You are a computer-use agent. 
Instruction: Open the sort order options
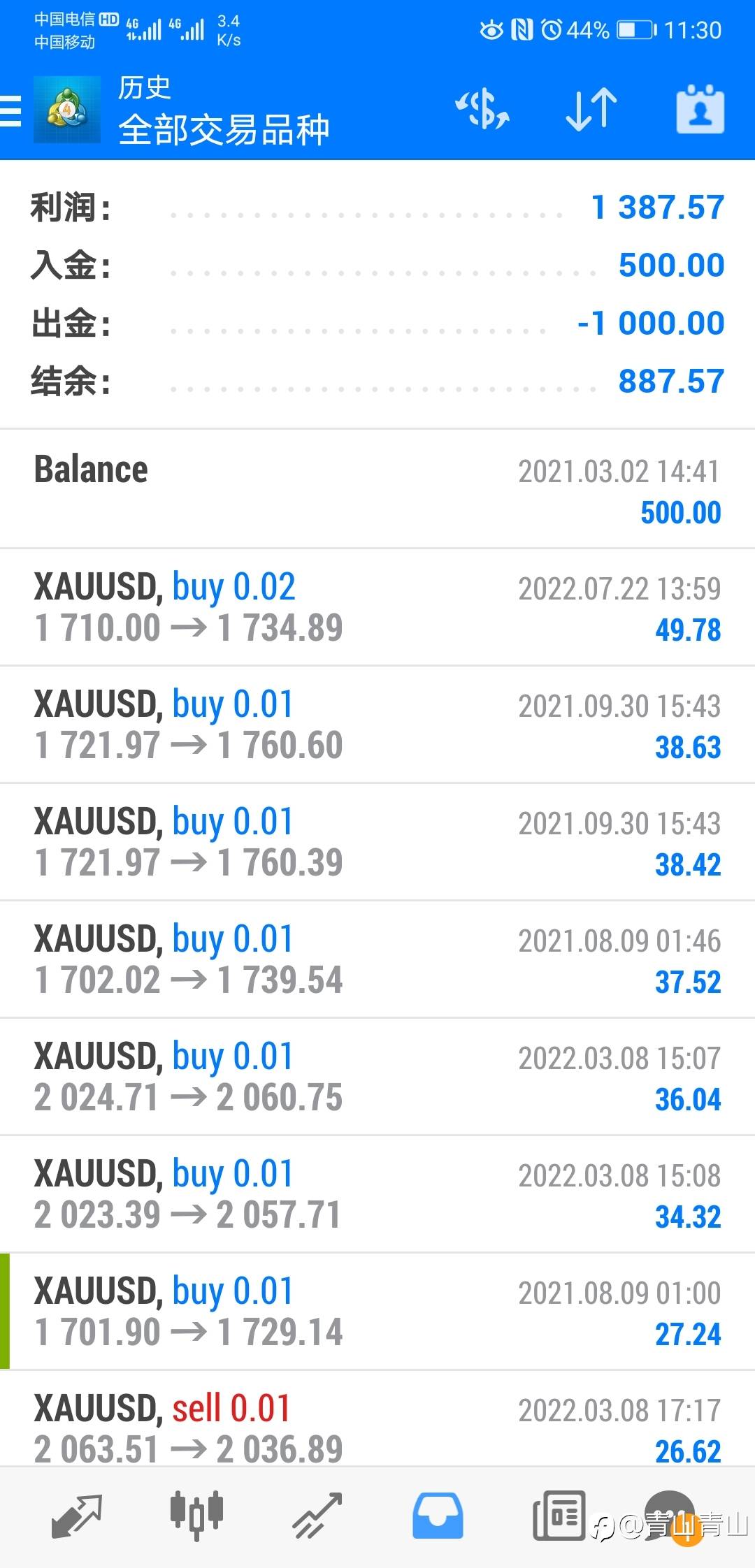click(x=591, y=110)
